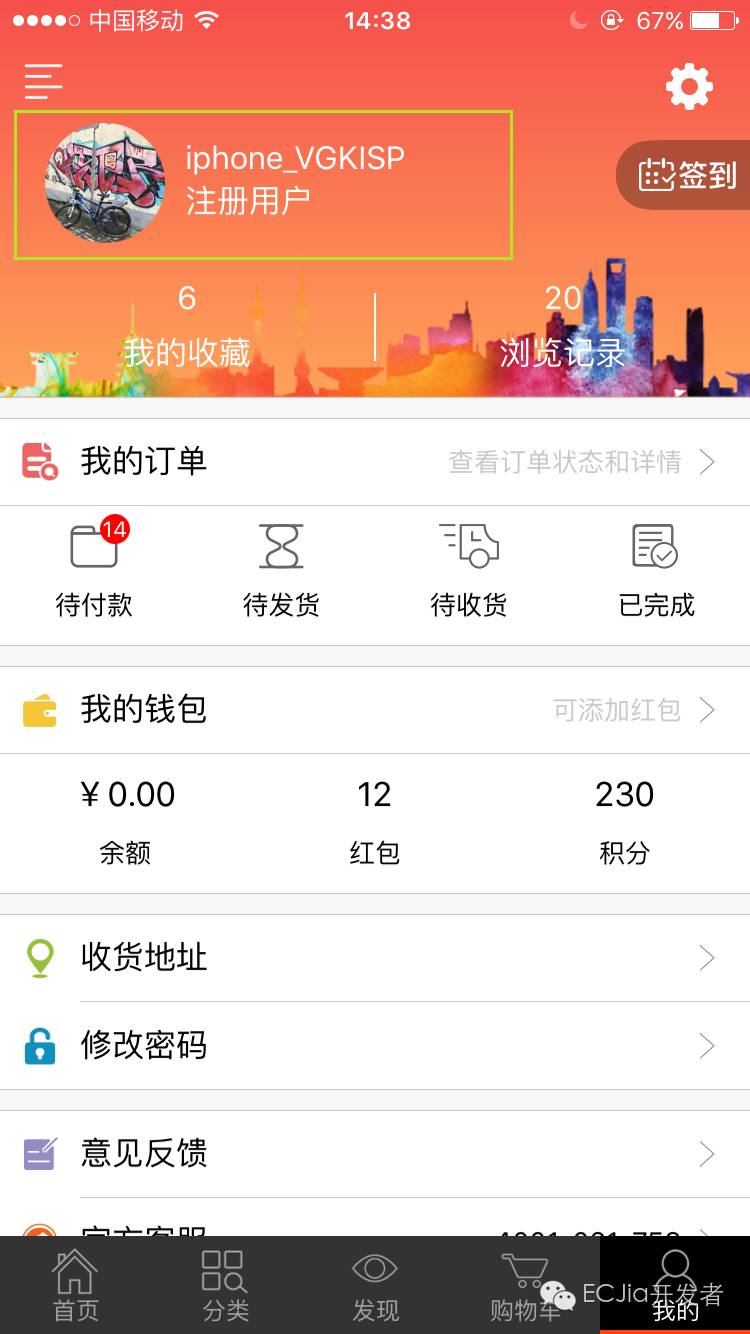
Task: Switch to the 首页 home tab
Action: point(75,1286)
